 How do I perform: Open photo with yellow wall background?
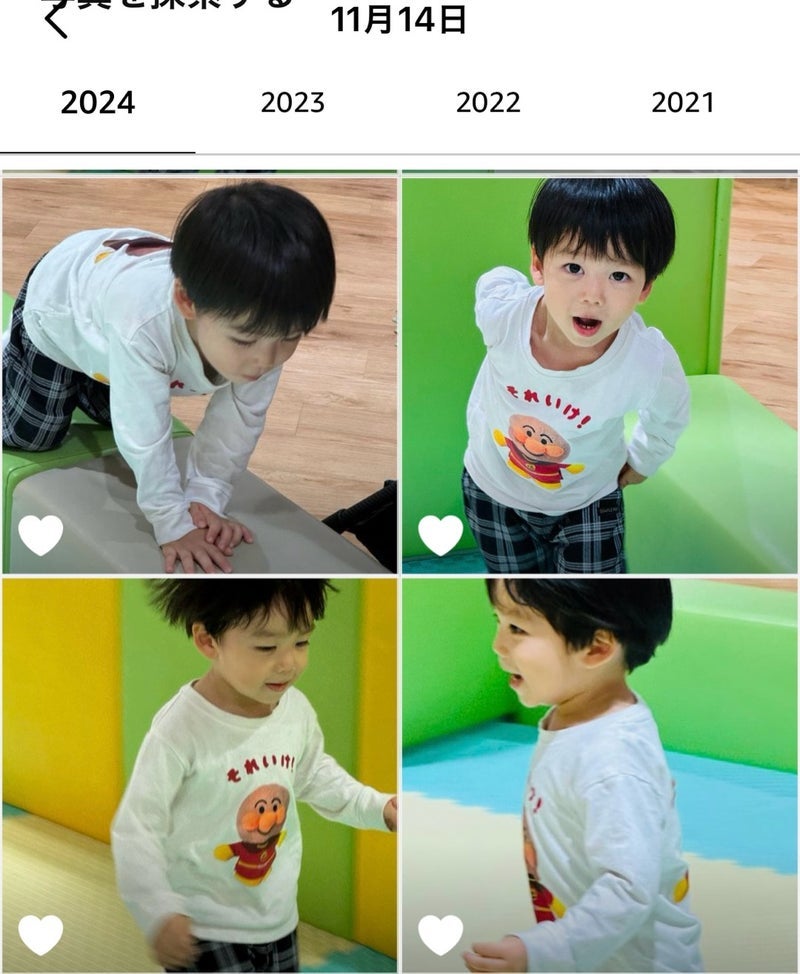click(x=199, y=774)
